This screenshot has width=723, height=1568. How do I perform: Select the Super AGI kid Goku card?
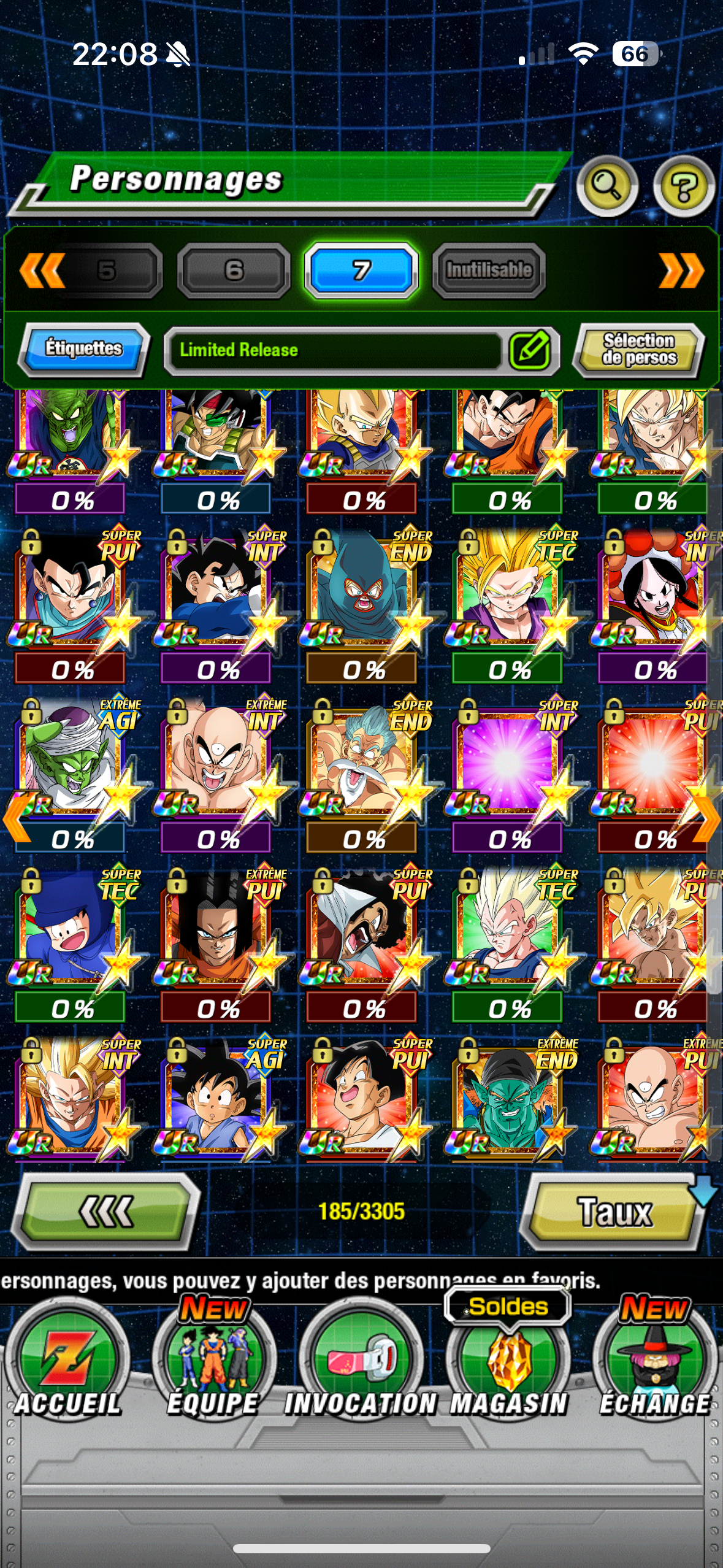216,1098
